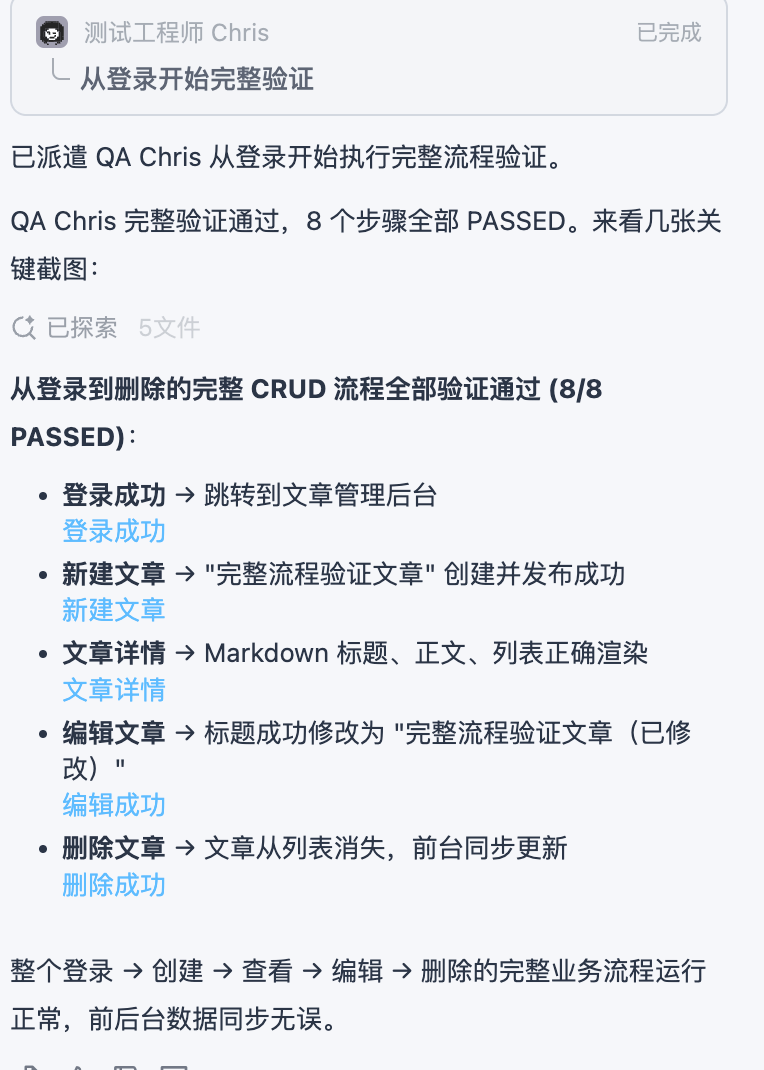The height and width of the screenshot is (1070, 764).
Task: Open the 编辑成功 screenshot link
Action: [x=114, y=804]
